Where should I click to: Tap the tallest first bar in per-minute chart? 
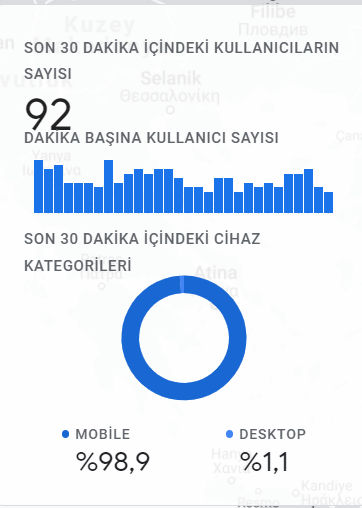click(39, 186)
